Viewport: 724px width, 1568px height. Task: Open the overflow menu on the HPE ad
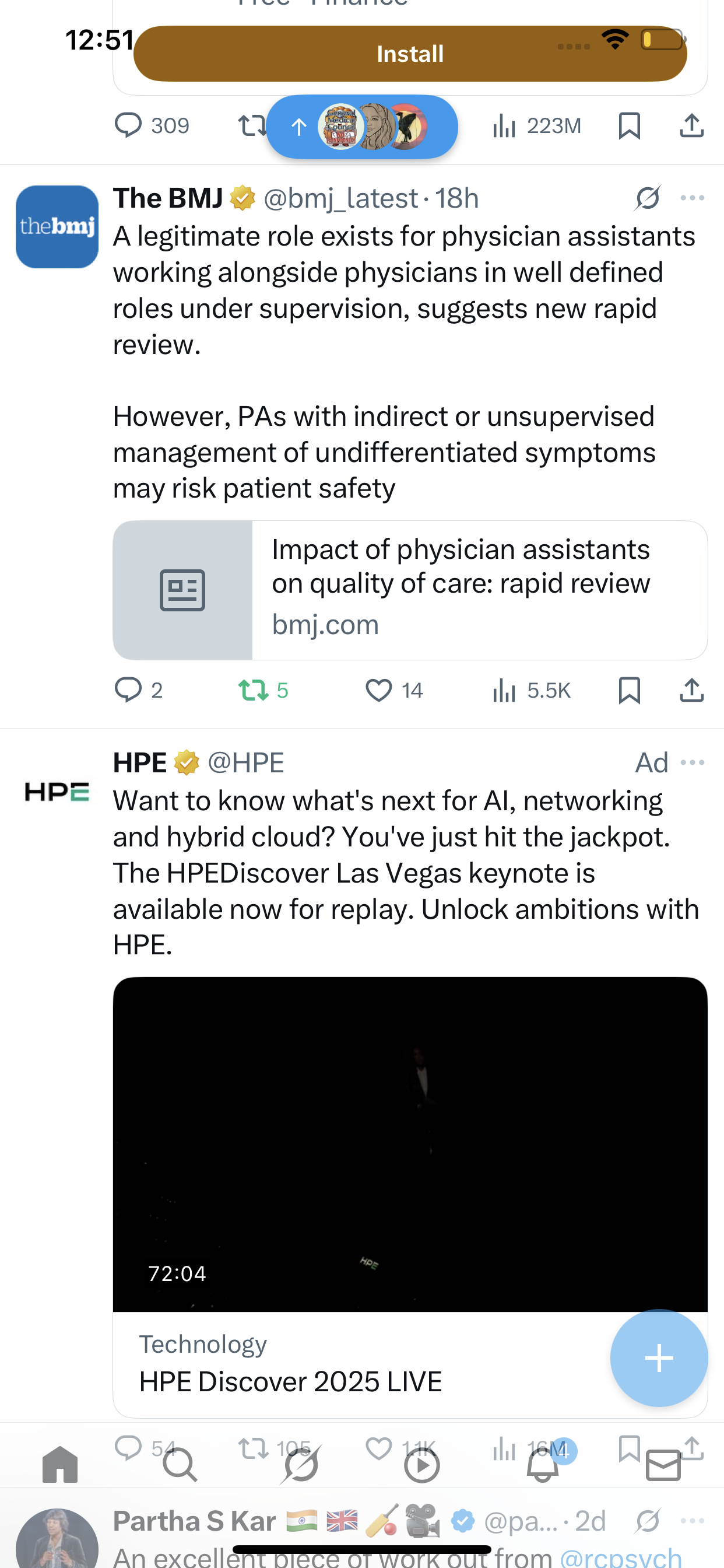(693, 762)
